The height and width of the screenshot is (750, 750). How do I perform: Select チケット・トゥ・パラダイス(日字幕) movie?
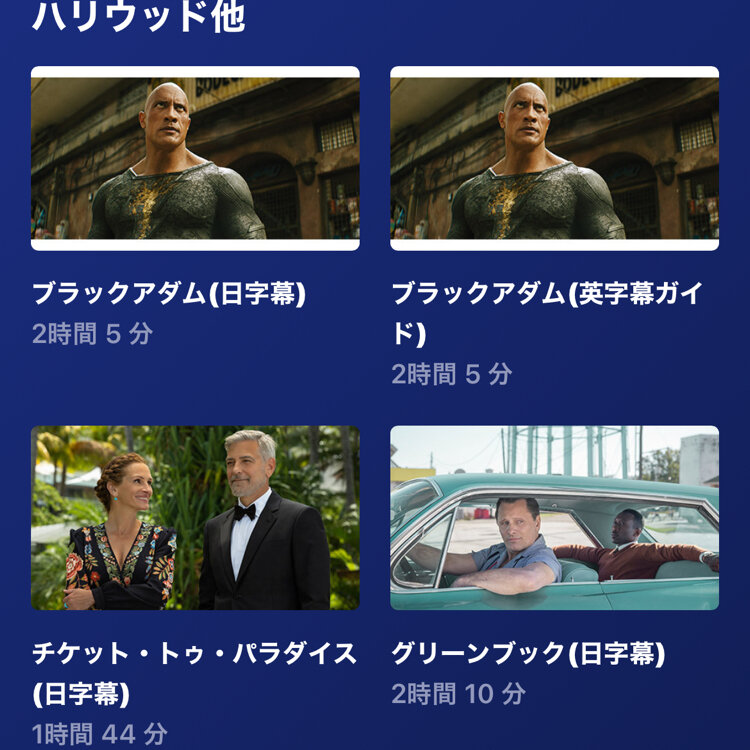tap(195, 518)
